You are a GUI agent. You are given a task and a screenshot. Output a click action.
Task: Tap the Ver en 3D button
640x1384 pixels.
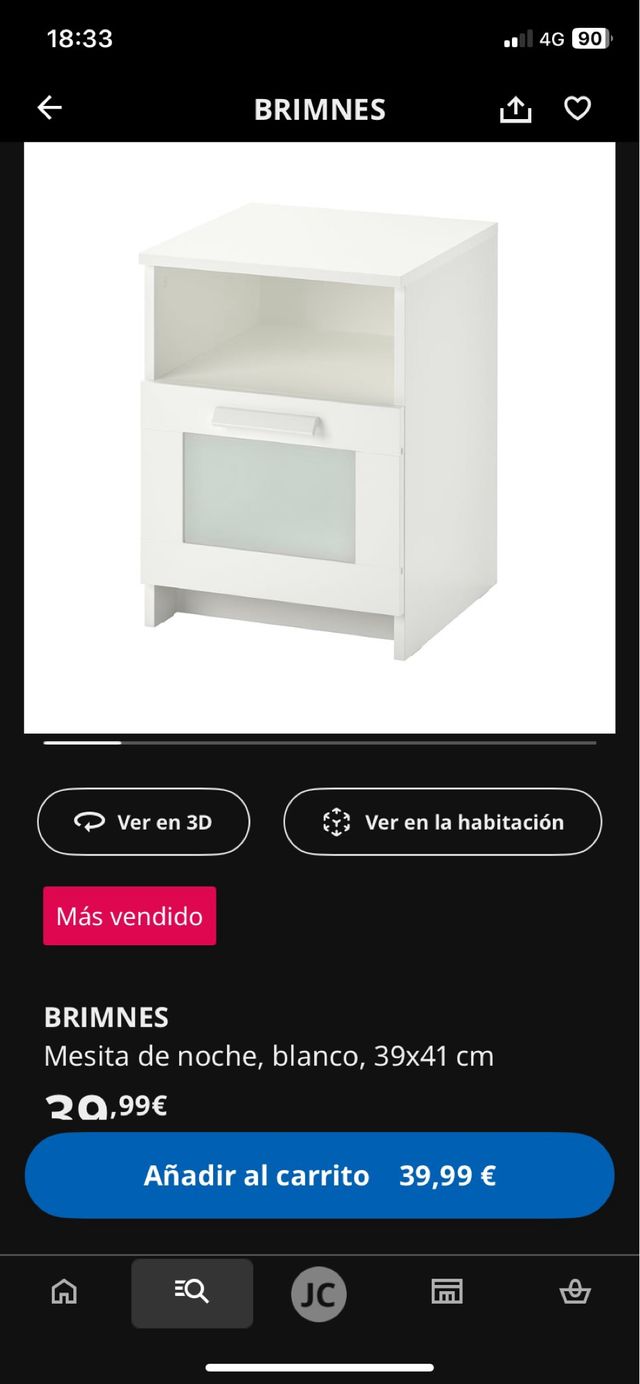[144, 822]
